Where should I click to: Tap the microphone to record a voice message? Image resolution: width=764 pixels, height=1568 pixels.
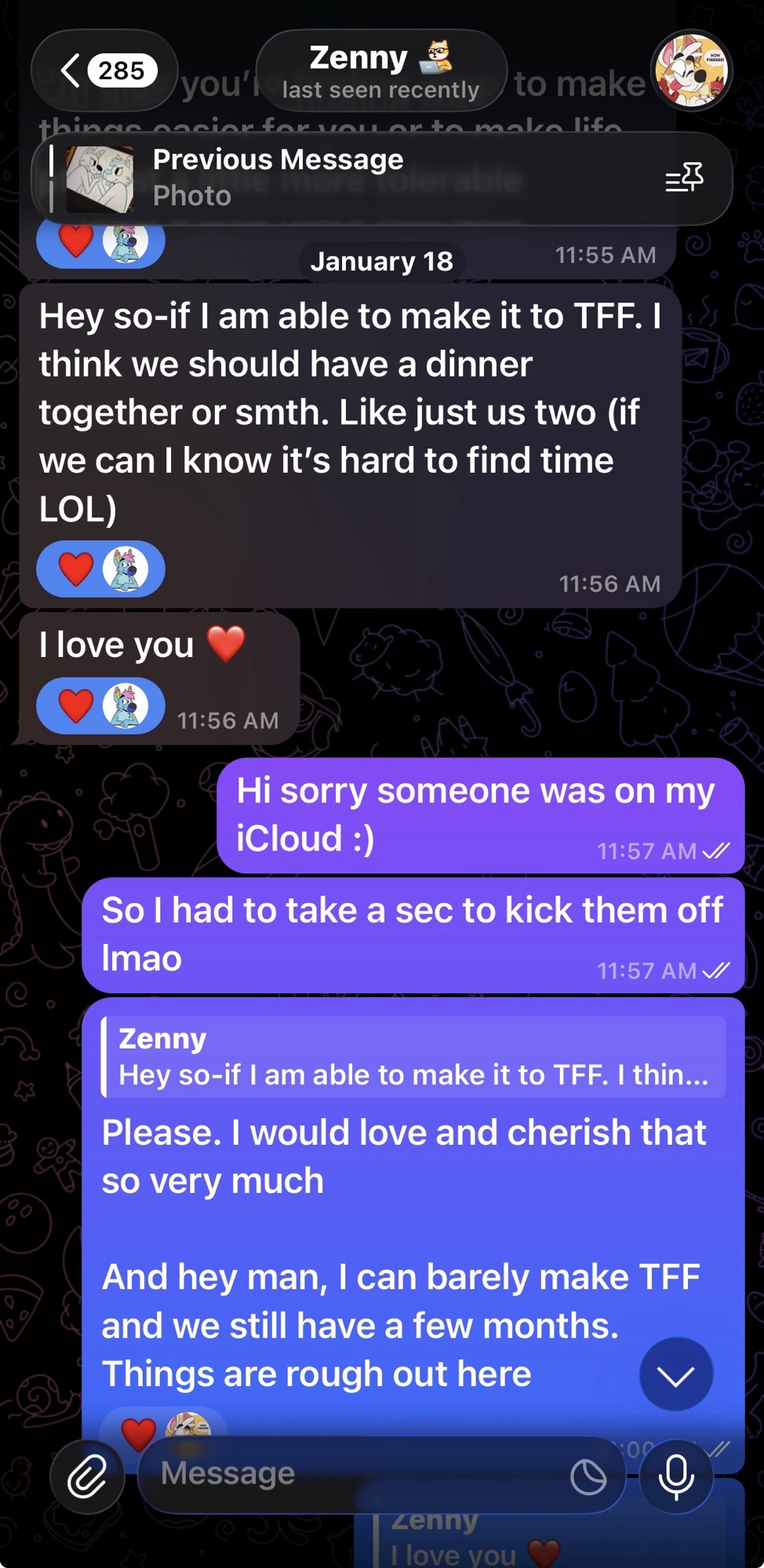(676, 1477)
